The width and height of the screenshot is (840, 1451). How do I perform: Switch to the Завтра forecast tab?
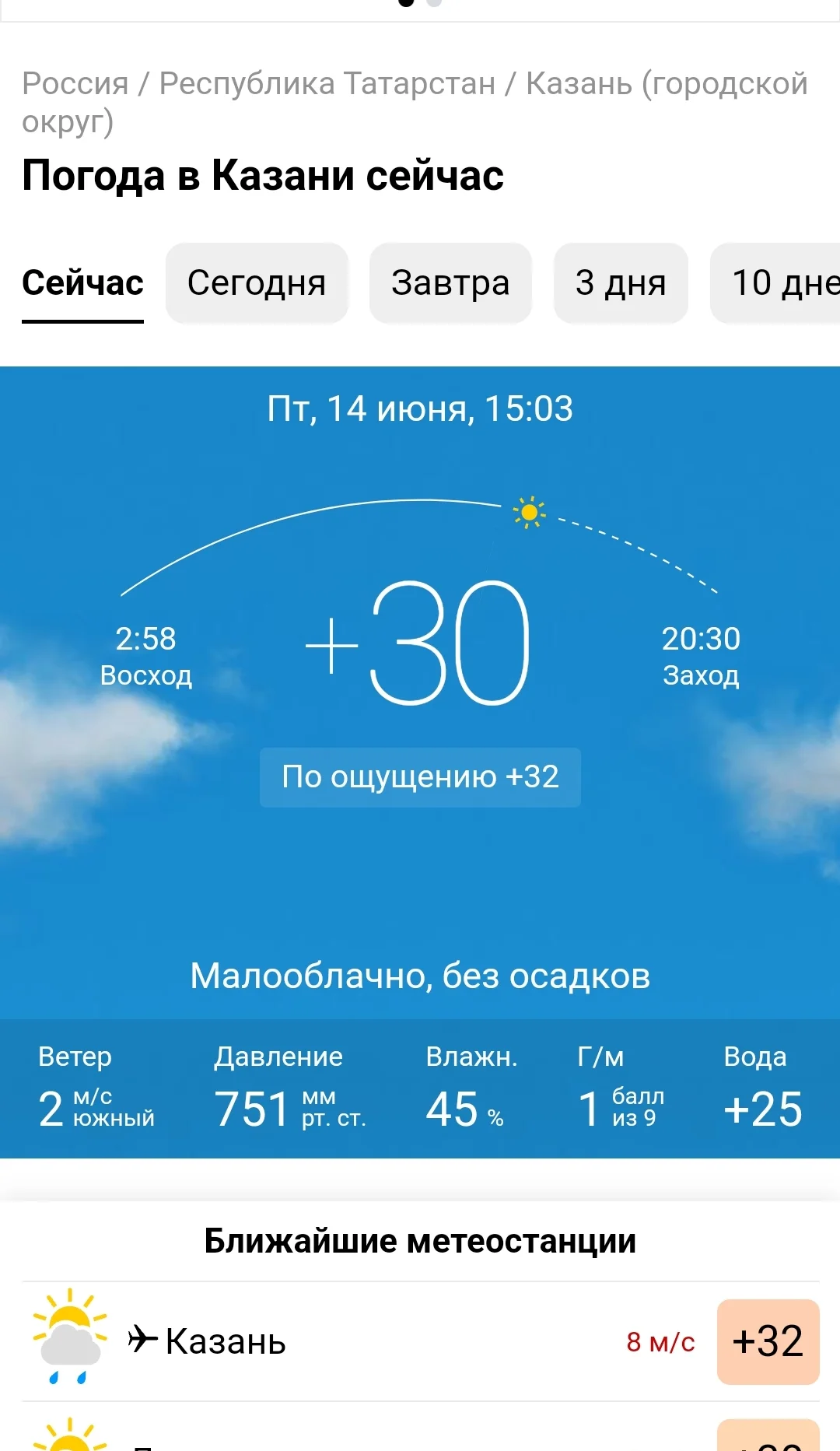point(450,282)
